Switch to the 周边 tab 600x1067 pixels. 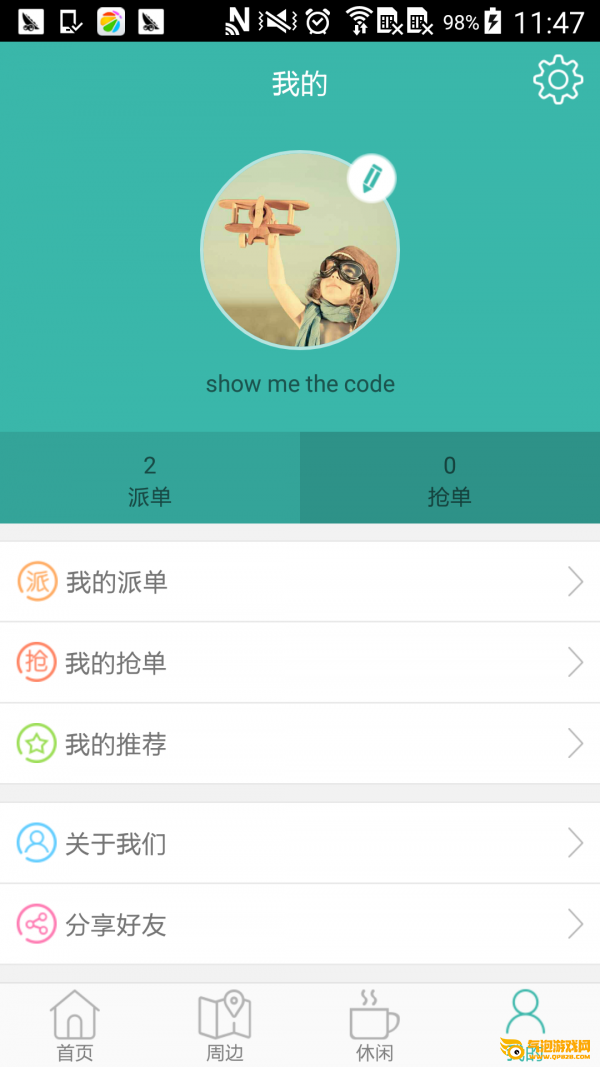[225, 1025]
